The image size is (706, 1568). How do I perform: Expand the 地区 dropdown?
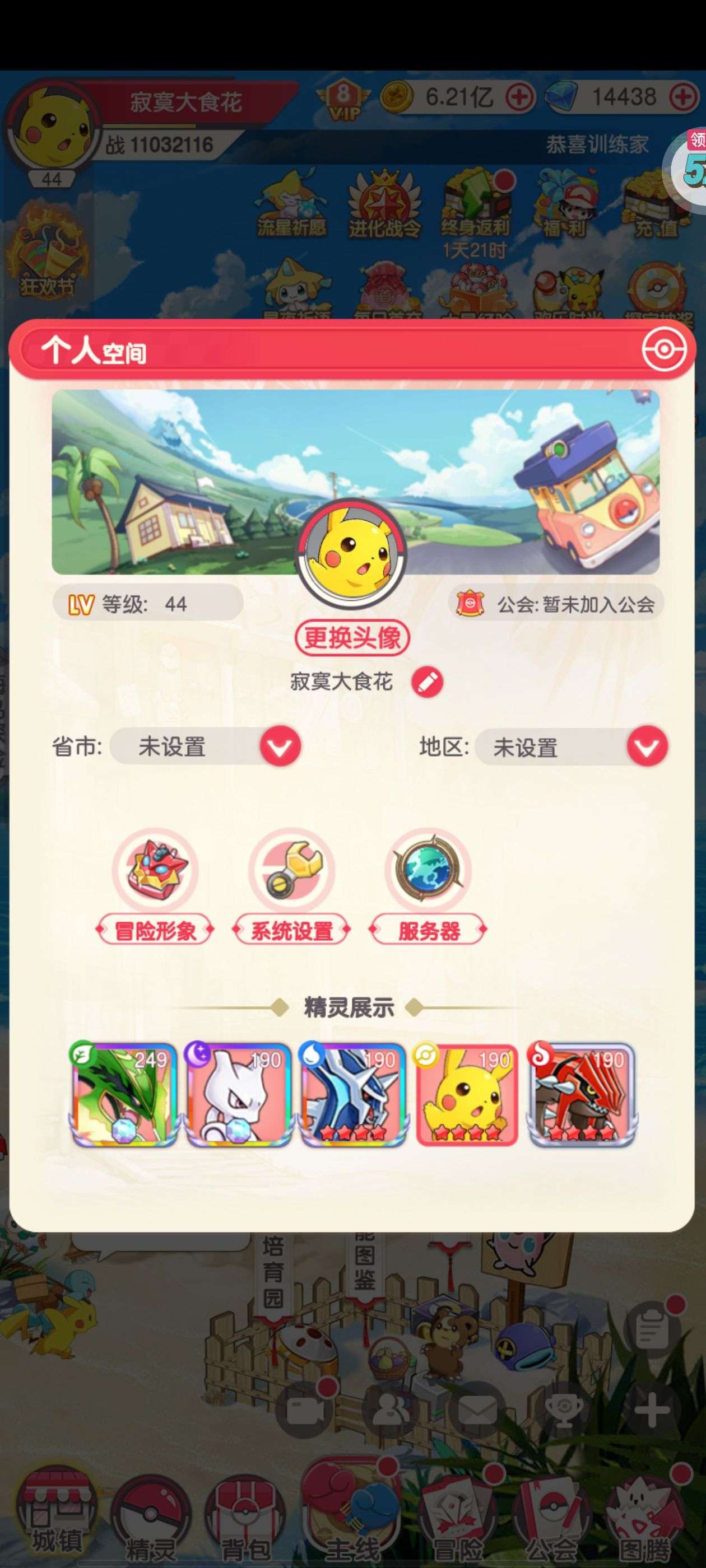pos(647,746)
